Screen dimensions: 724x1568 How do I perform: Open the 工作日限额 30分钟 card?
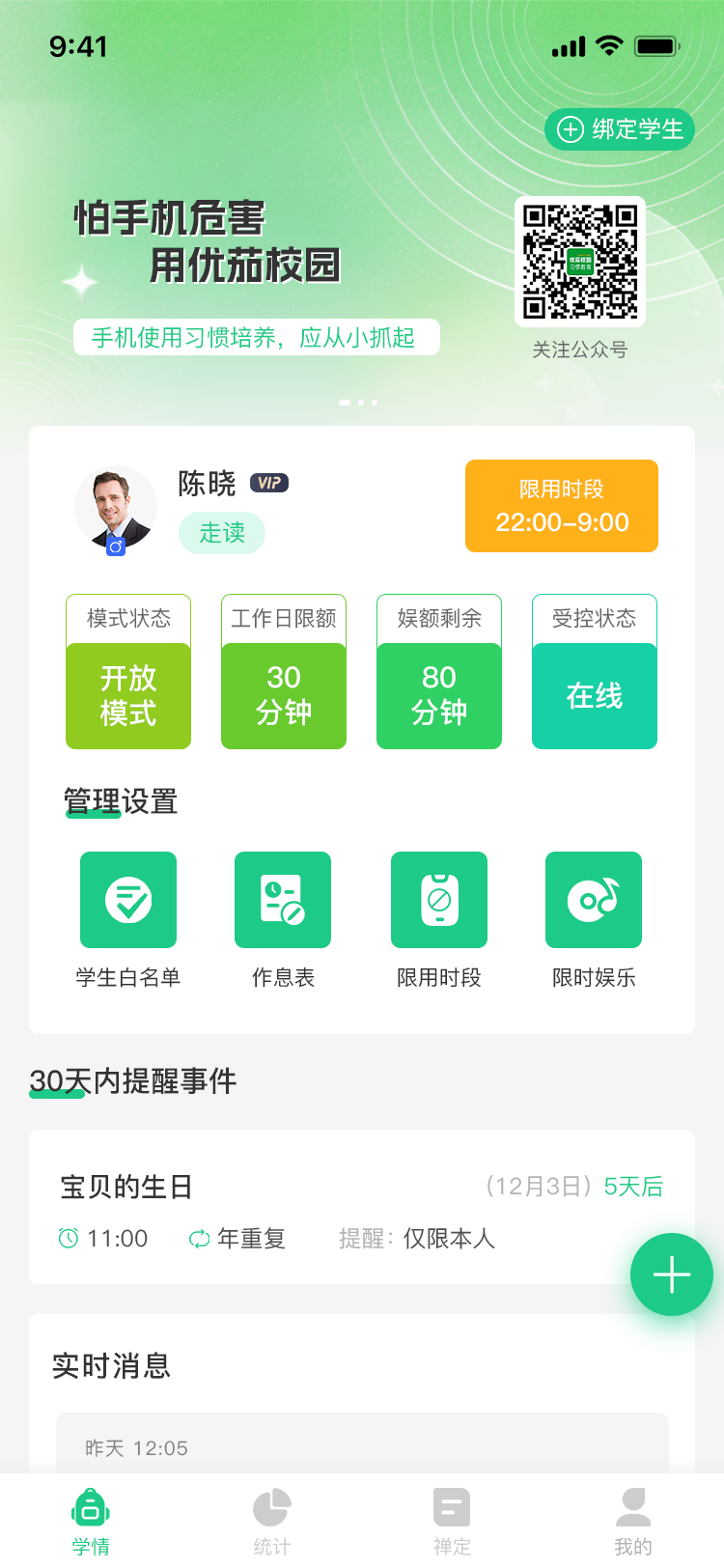tap(284, 673)
